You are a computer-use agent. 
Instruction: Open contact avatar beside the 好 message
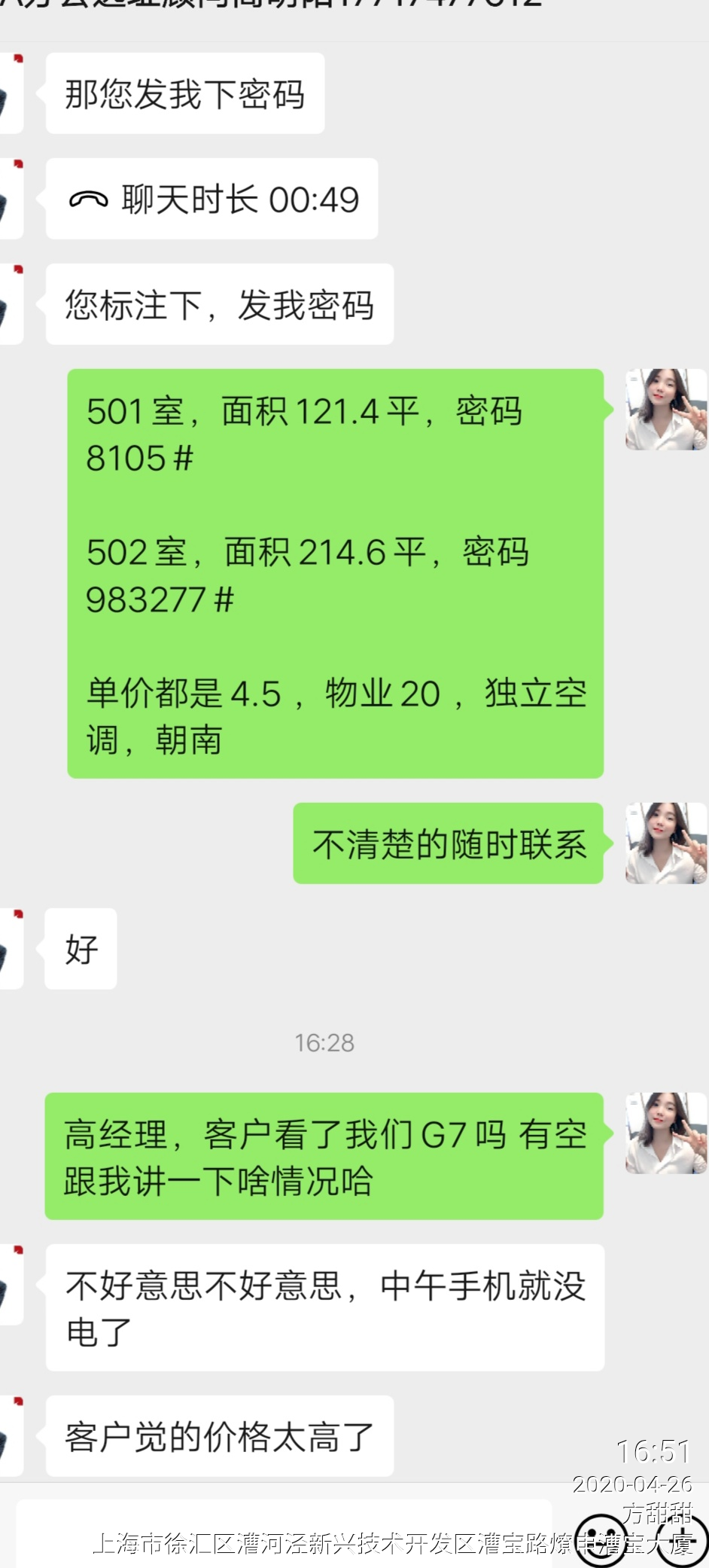11,948
